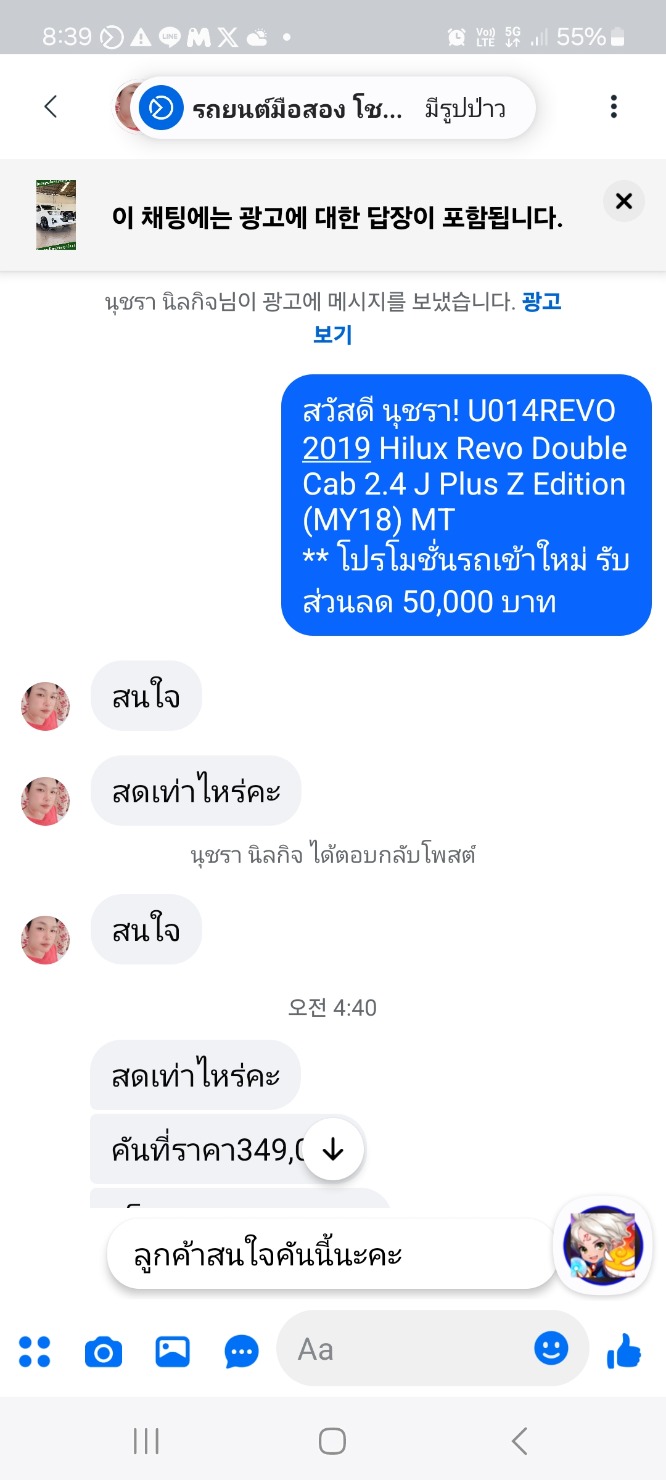Open the three-dot overflow menu
The width and height of the screenshot is (666, 1480).
pyautogui.click(x=614, y=107)
